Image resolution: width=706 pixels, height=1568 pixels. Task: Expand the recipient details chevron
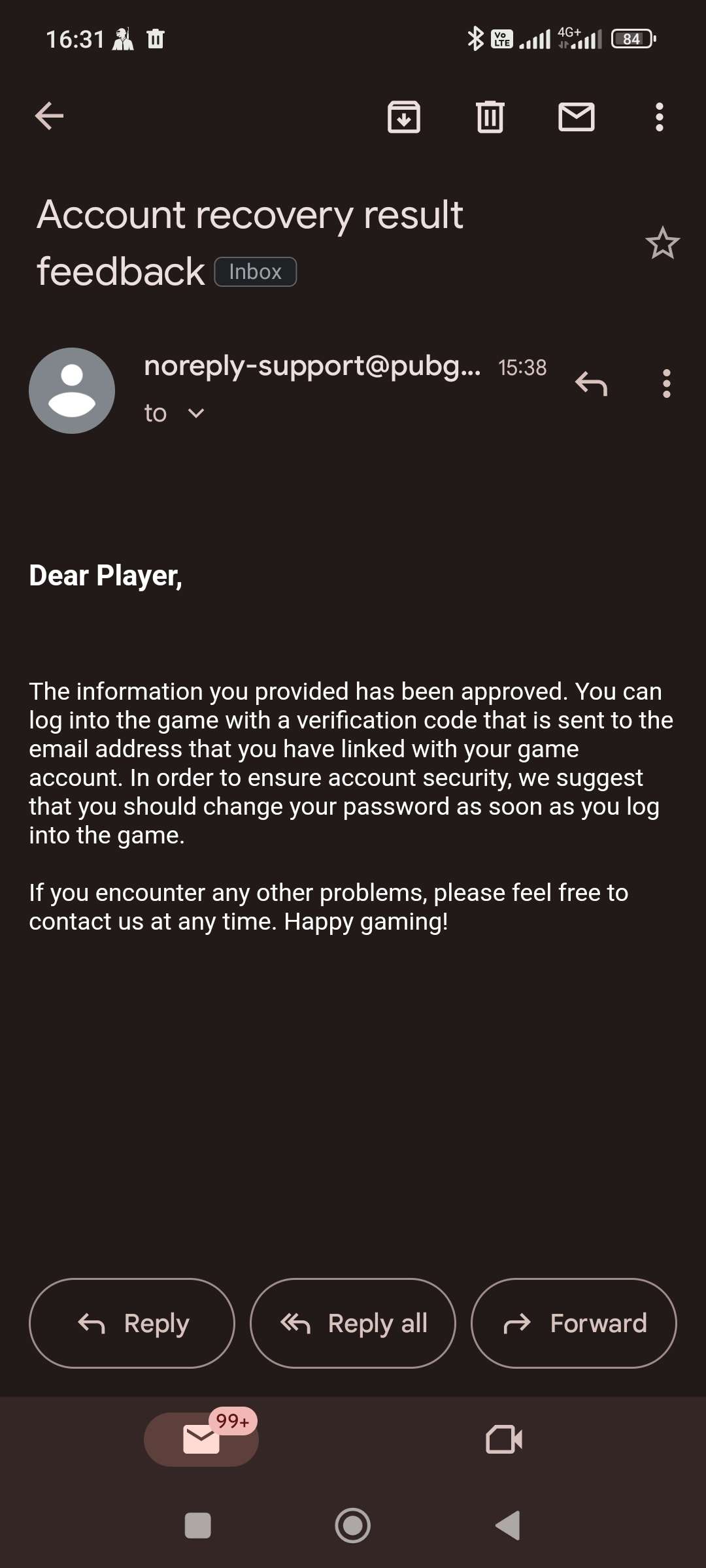click(195, 413)
